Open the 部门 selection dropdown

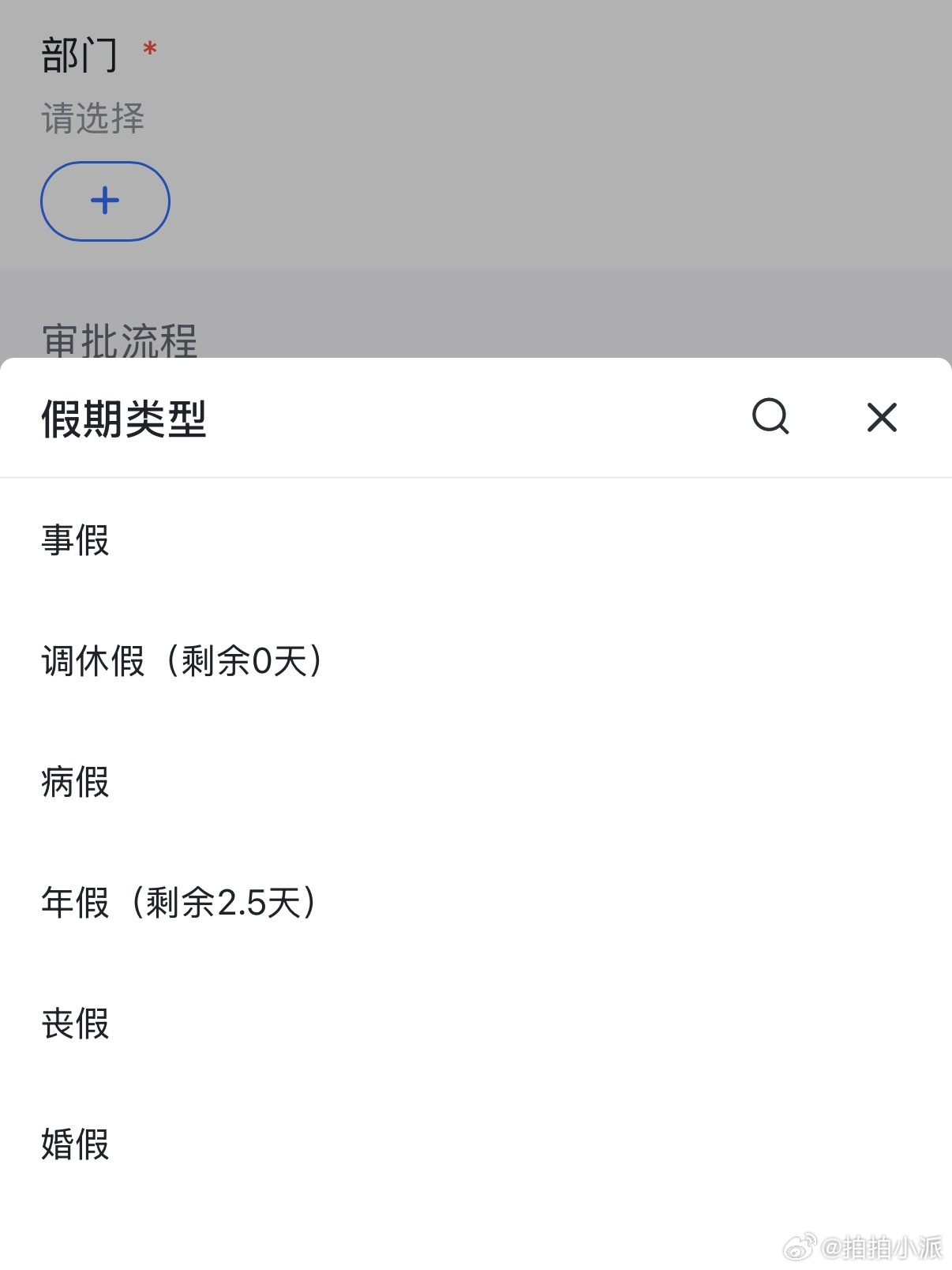pos(92,120)
